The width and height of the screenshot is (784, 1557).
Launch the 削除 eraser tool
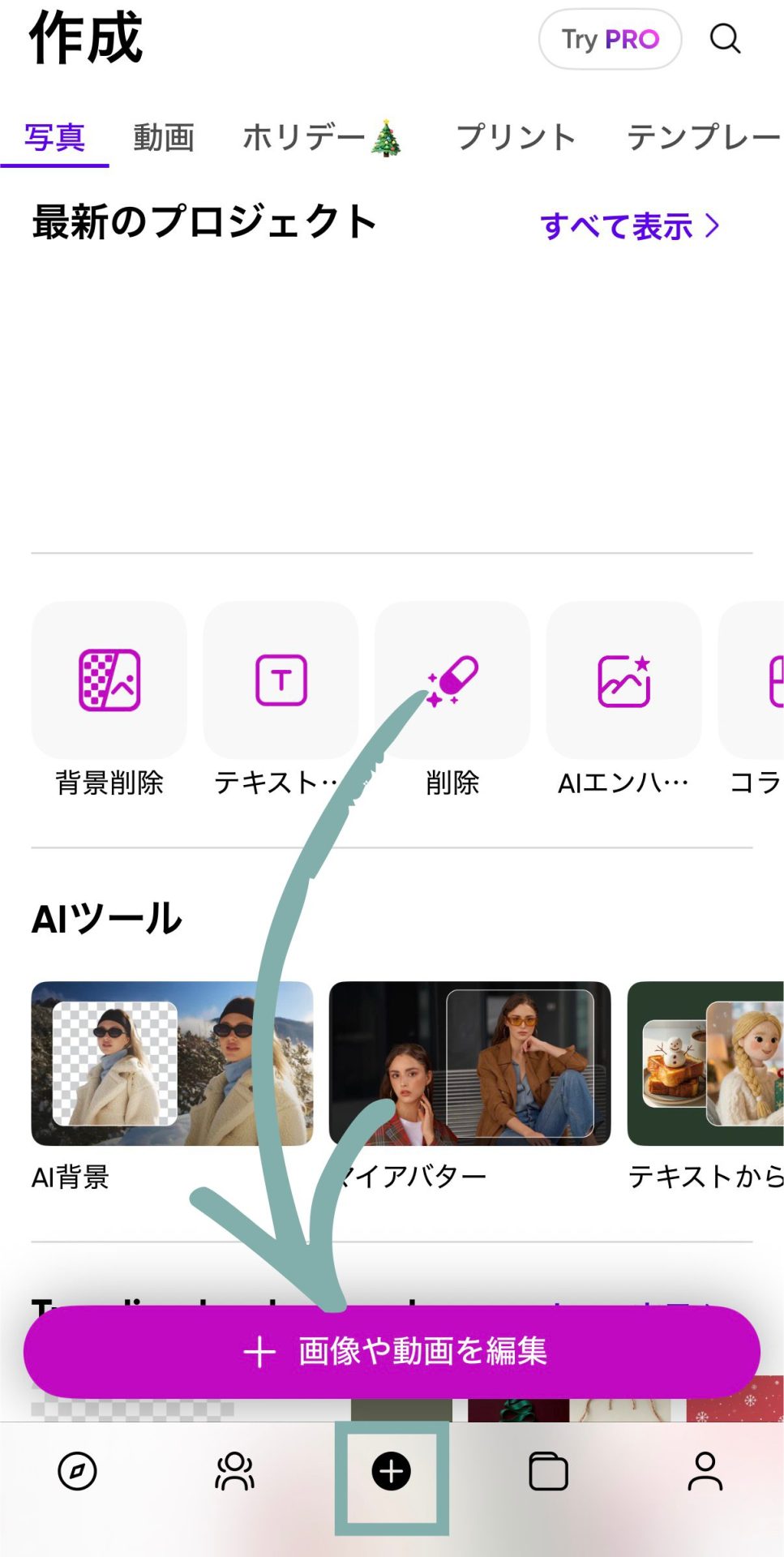pyautogui.click(x=452, y=681)
